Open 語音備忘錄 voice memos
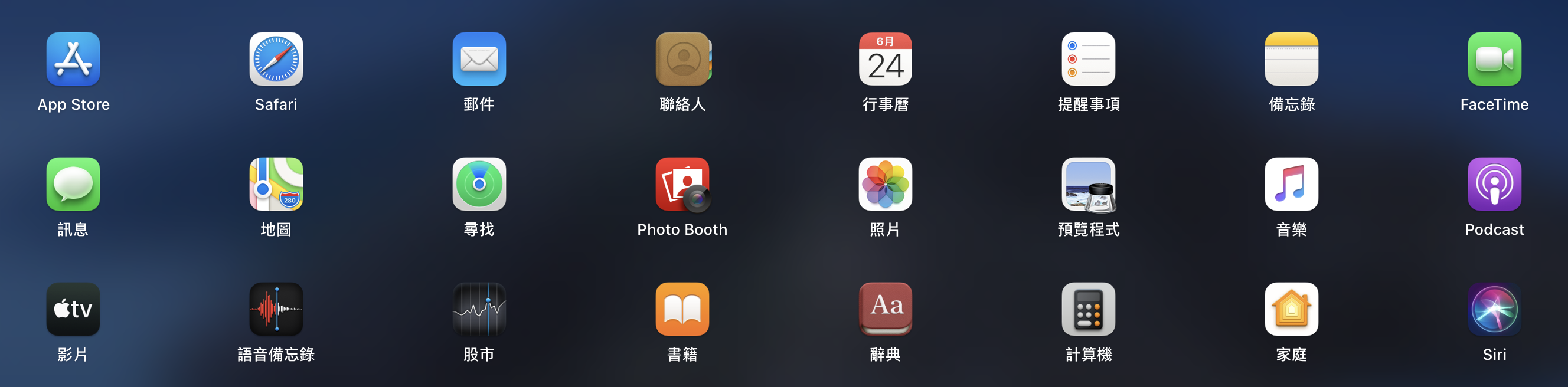 tap(276, 309)
